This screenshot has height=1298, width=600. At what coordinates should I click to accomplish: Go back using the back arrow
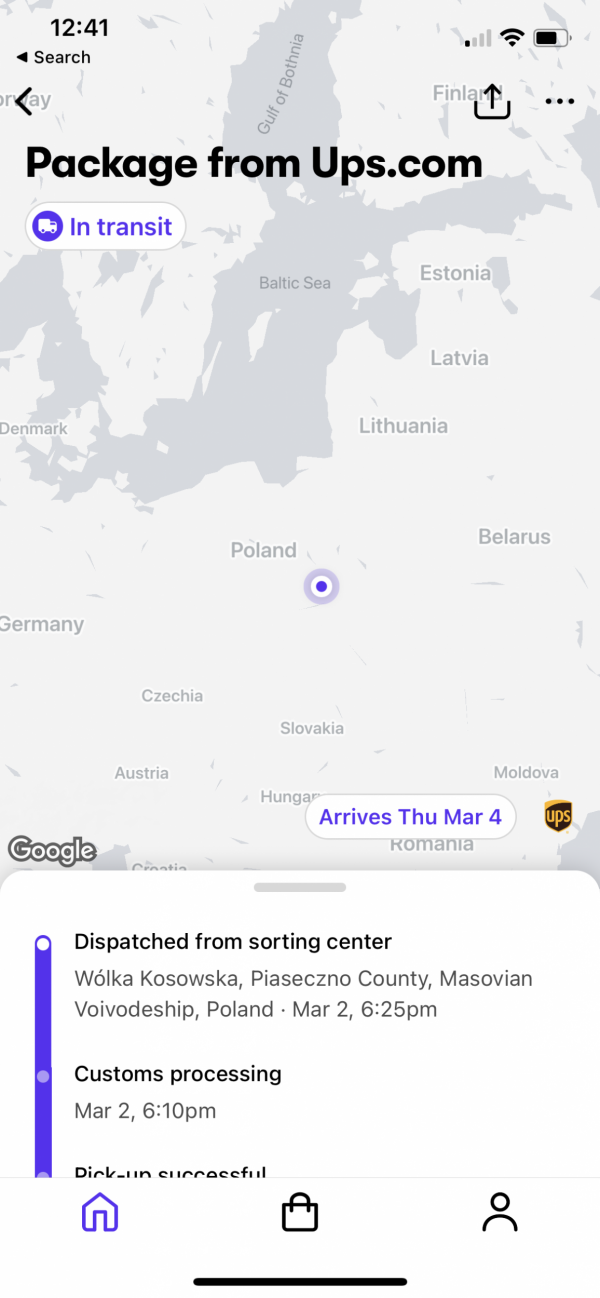click(x=25, y=101)
